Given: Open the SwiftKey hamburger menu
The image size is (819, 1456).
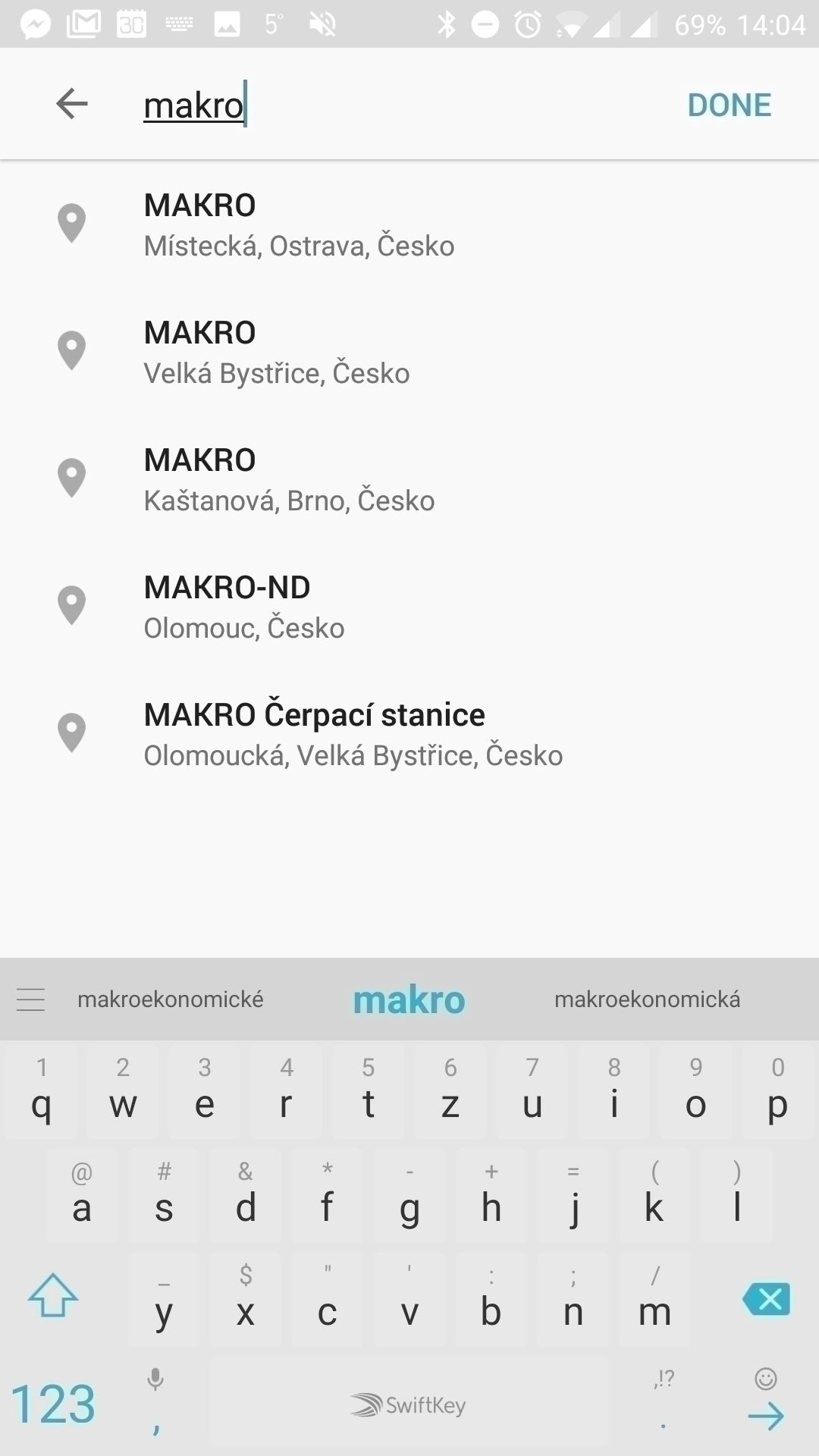Looking at the screenshot, I should pos(31,999).
